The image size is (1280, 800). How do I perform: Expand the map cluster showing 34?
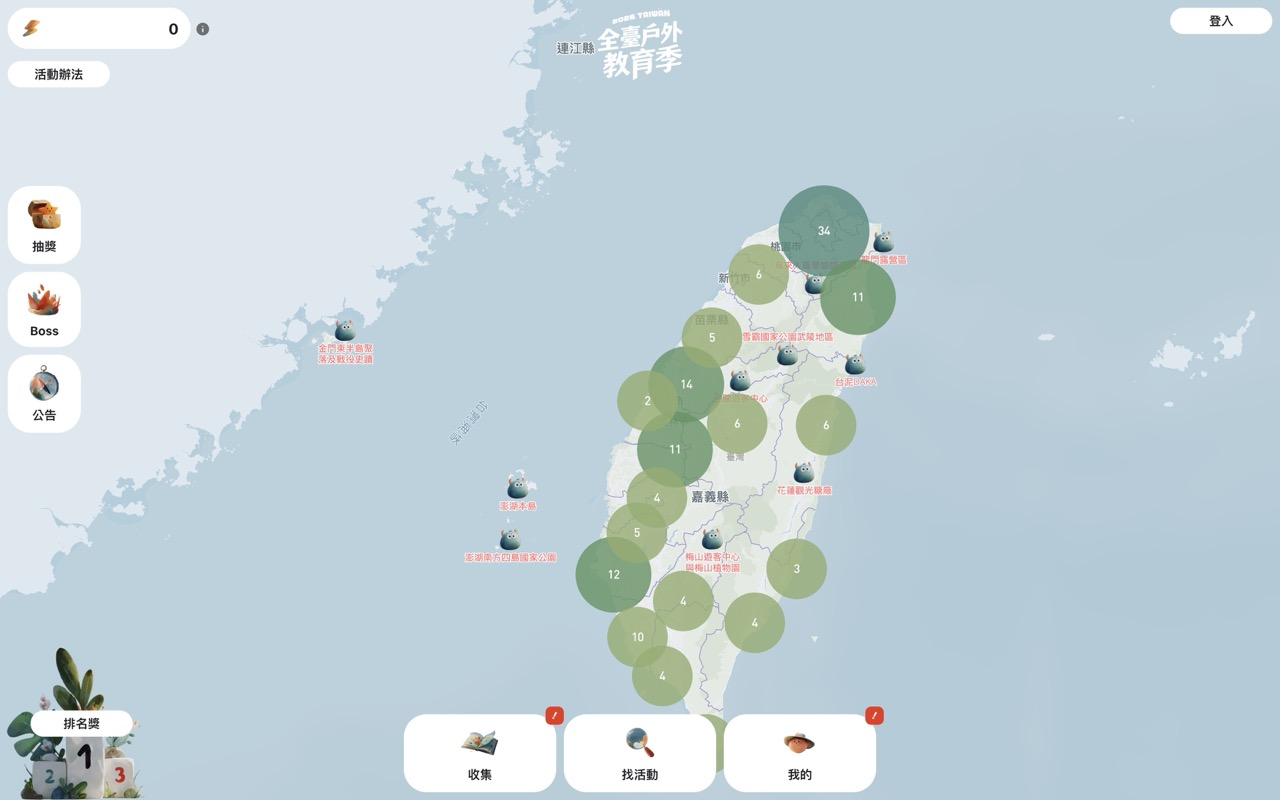(823, 230)
